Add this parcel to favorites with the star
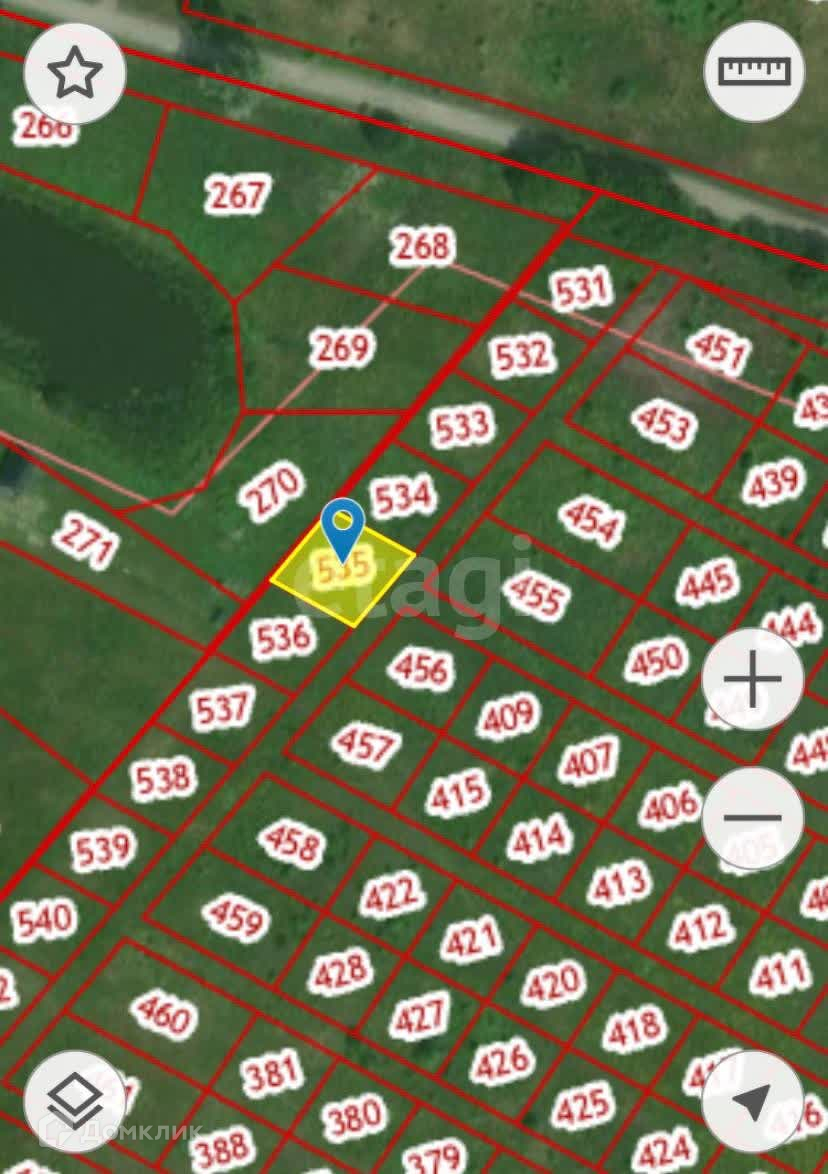The width and height of the screenshot is (828, 1174). (x=75, y=73)
